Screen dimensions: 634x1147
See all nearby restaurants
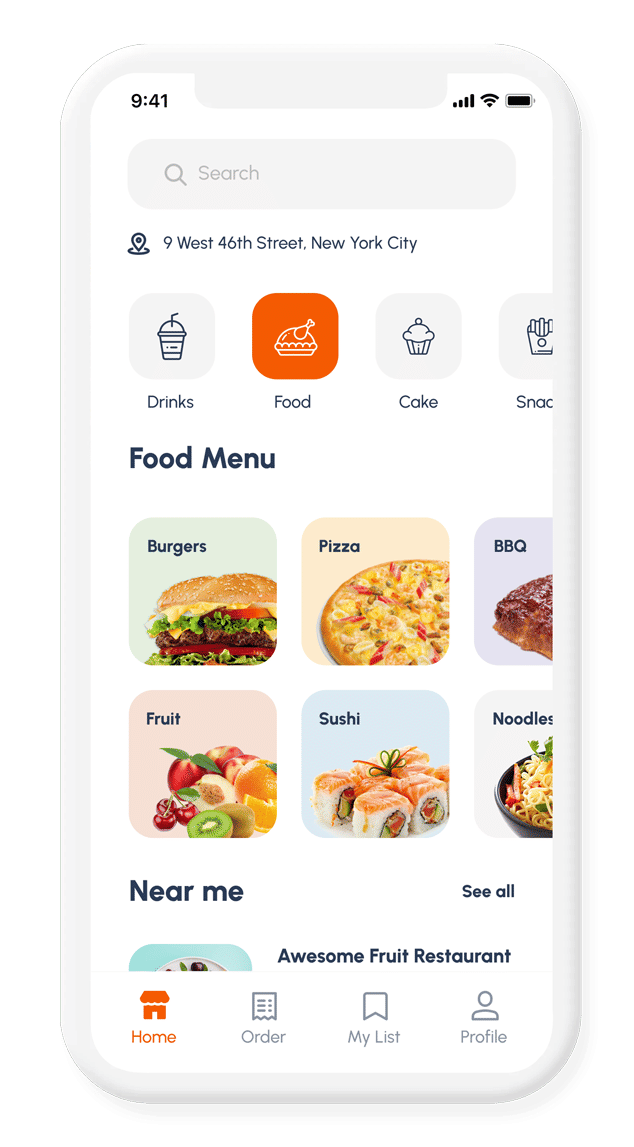[488, 891]
